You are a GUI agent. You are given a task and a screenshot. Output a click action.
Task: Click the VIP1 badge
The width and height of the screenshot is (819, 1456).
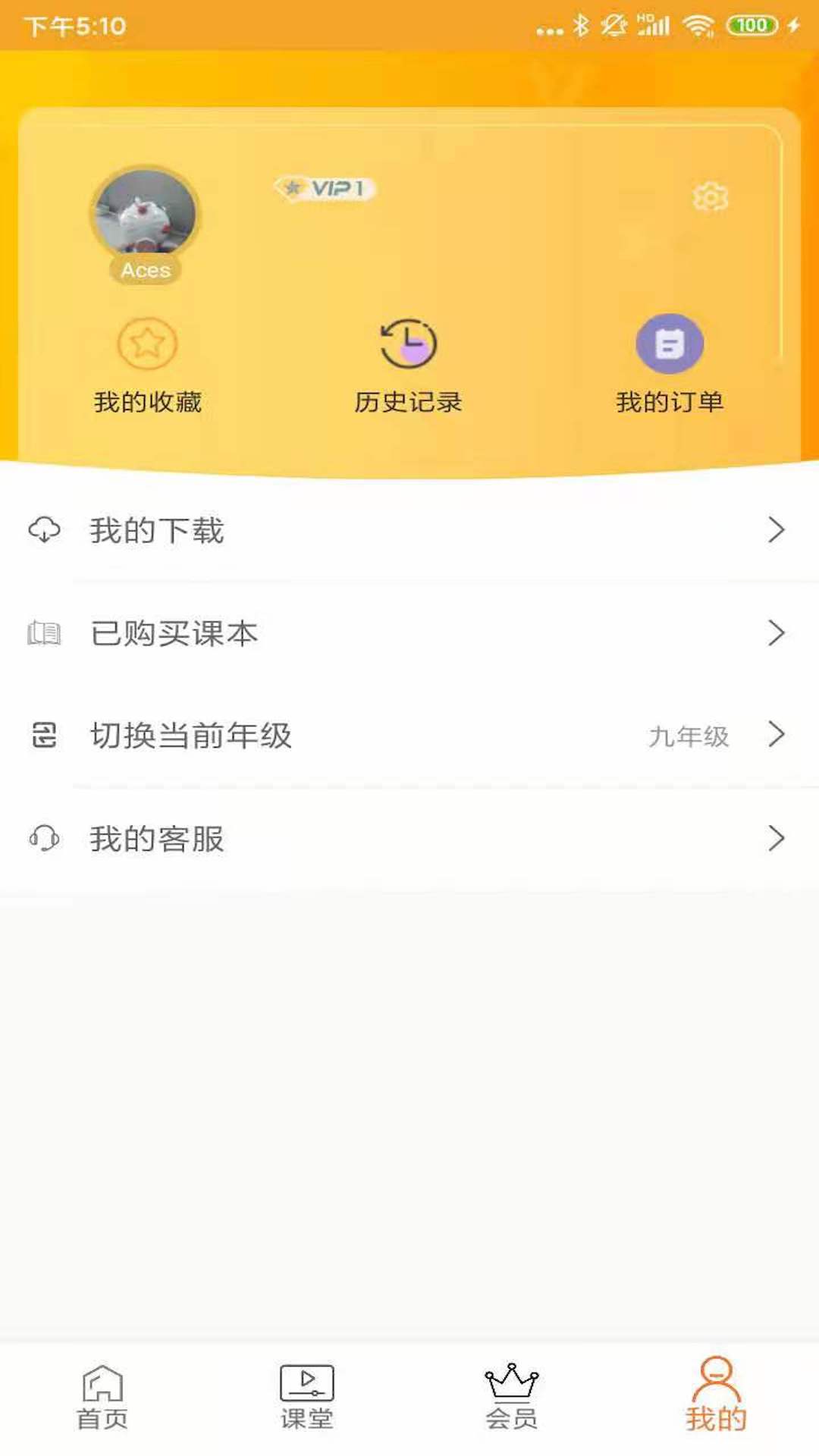coord(326,188)
